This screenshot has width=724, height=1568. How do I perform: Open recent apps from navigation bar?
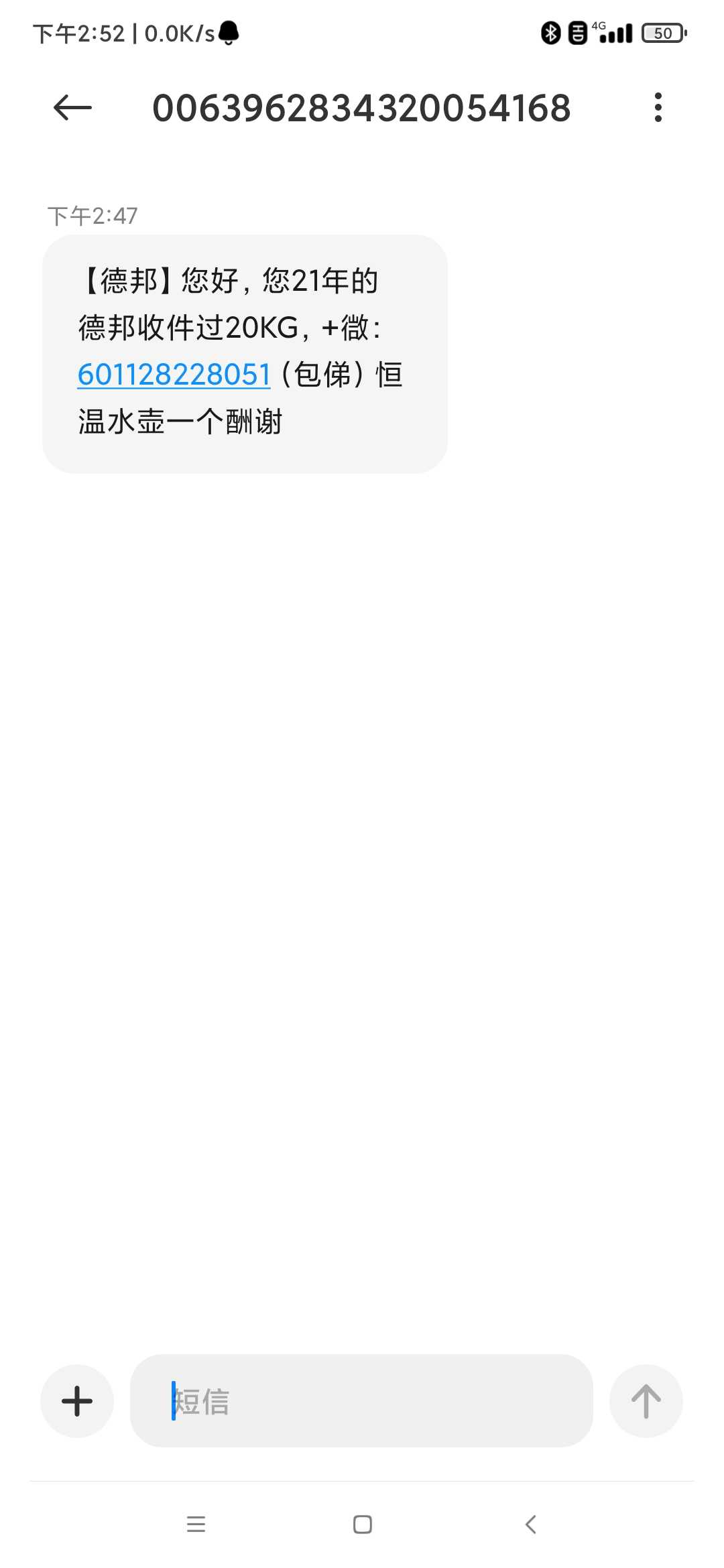pyautogui.click(x=196, y=1524)
